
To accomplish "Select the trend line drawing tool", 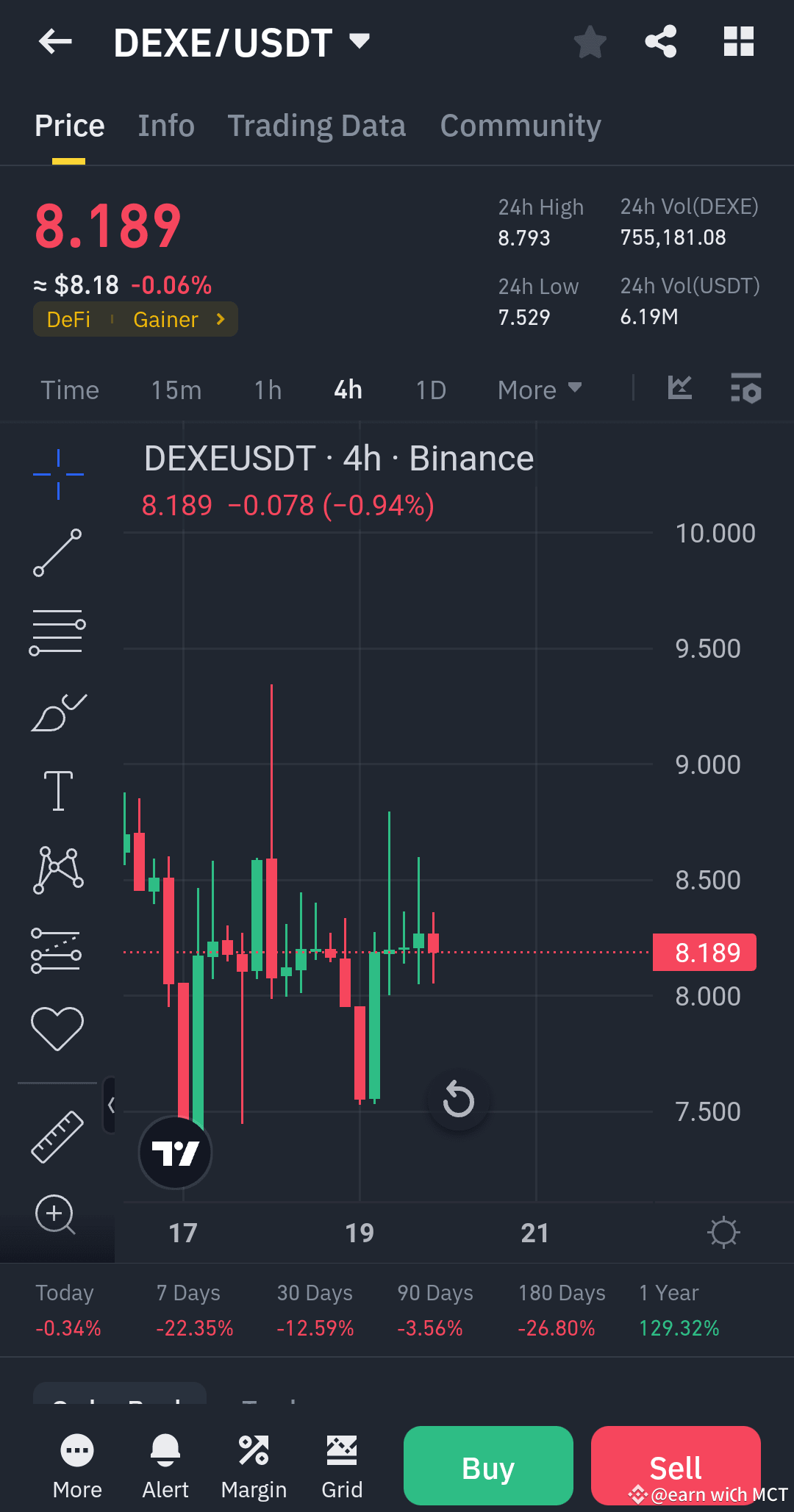I will coord(58,553).
